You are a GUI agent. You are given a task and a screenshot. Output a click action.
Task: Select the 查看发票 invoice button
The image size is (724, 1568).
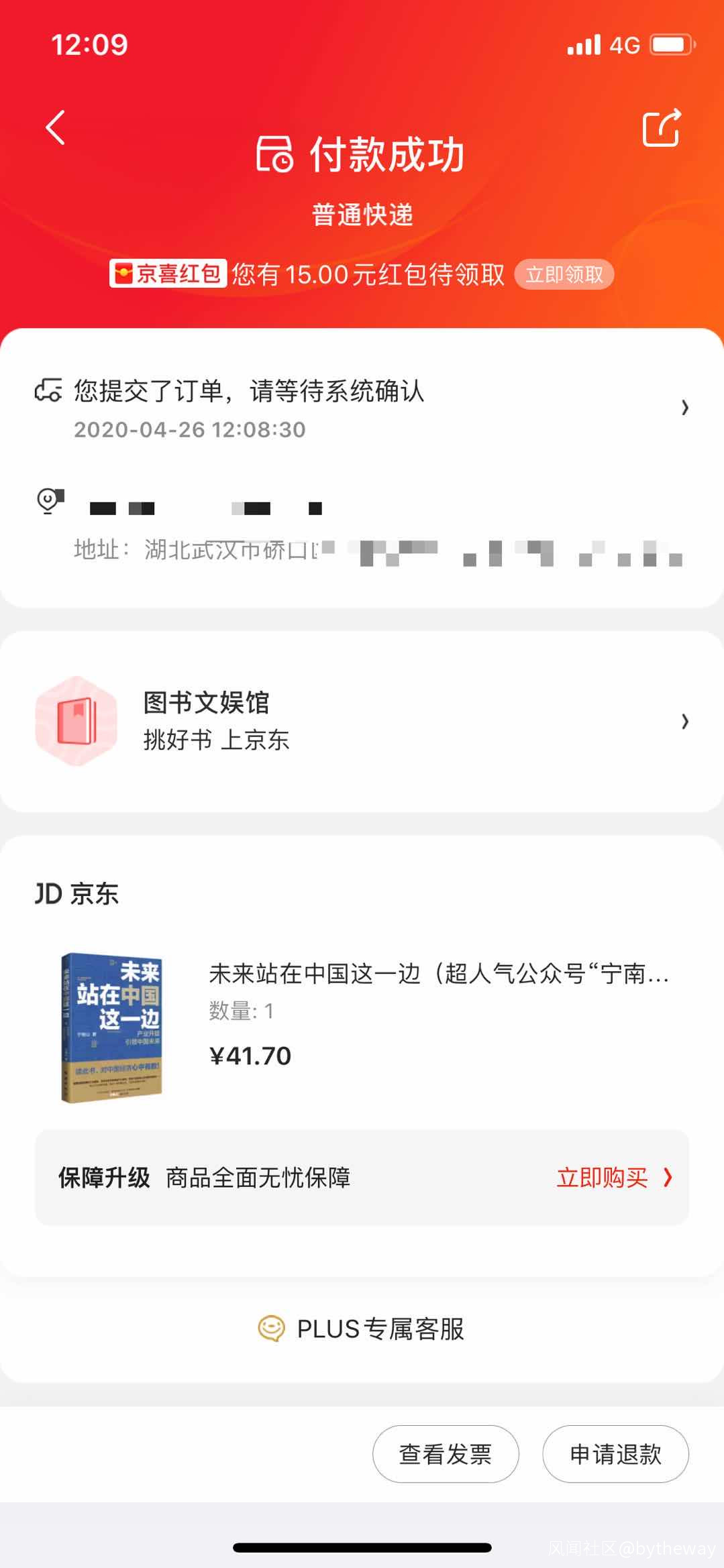tap(446, 1454)
